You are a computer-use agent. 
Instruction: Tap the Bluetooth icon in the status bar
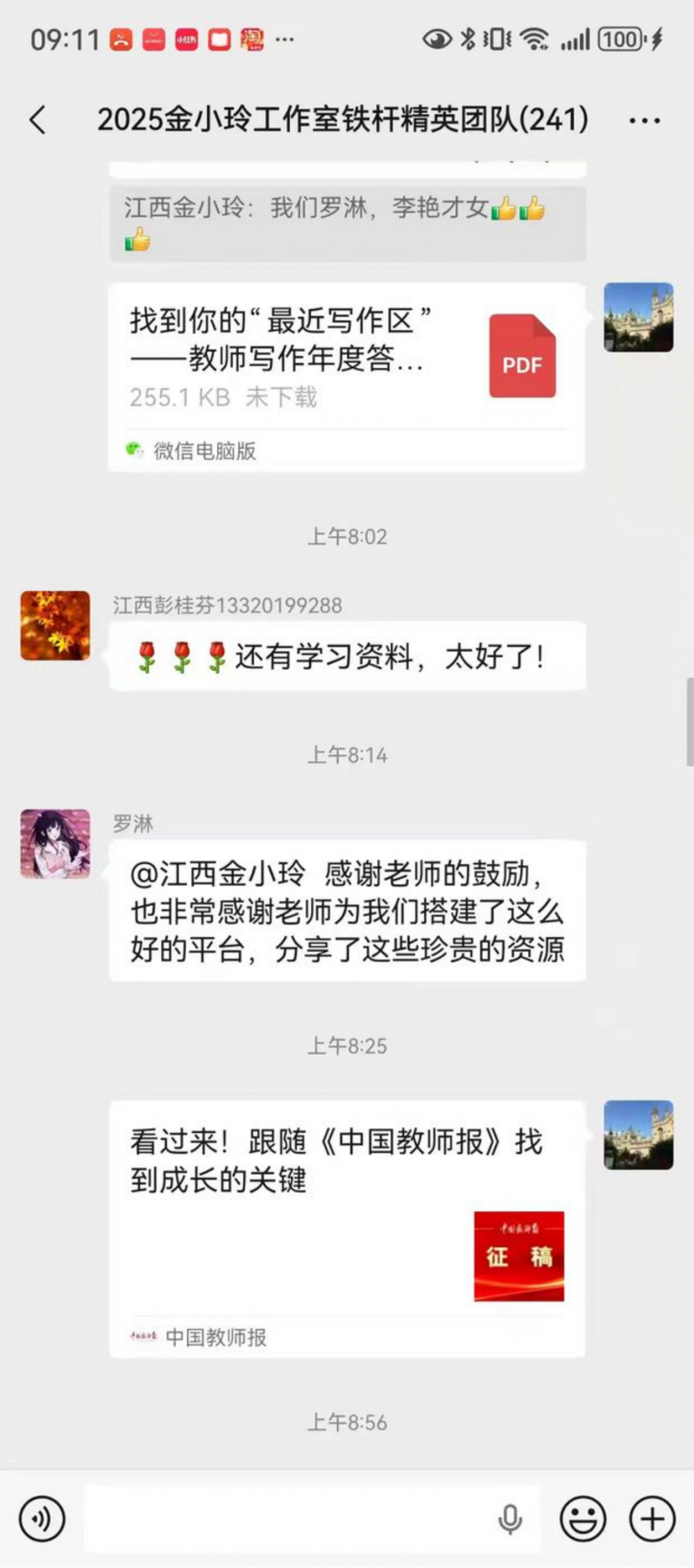(470, 40)
